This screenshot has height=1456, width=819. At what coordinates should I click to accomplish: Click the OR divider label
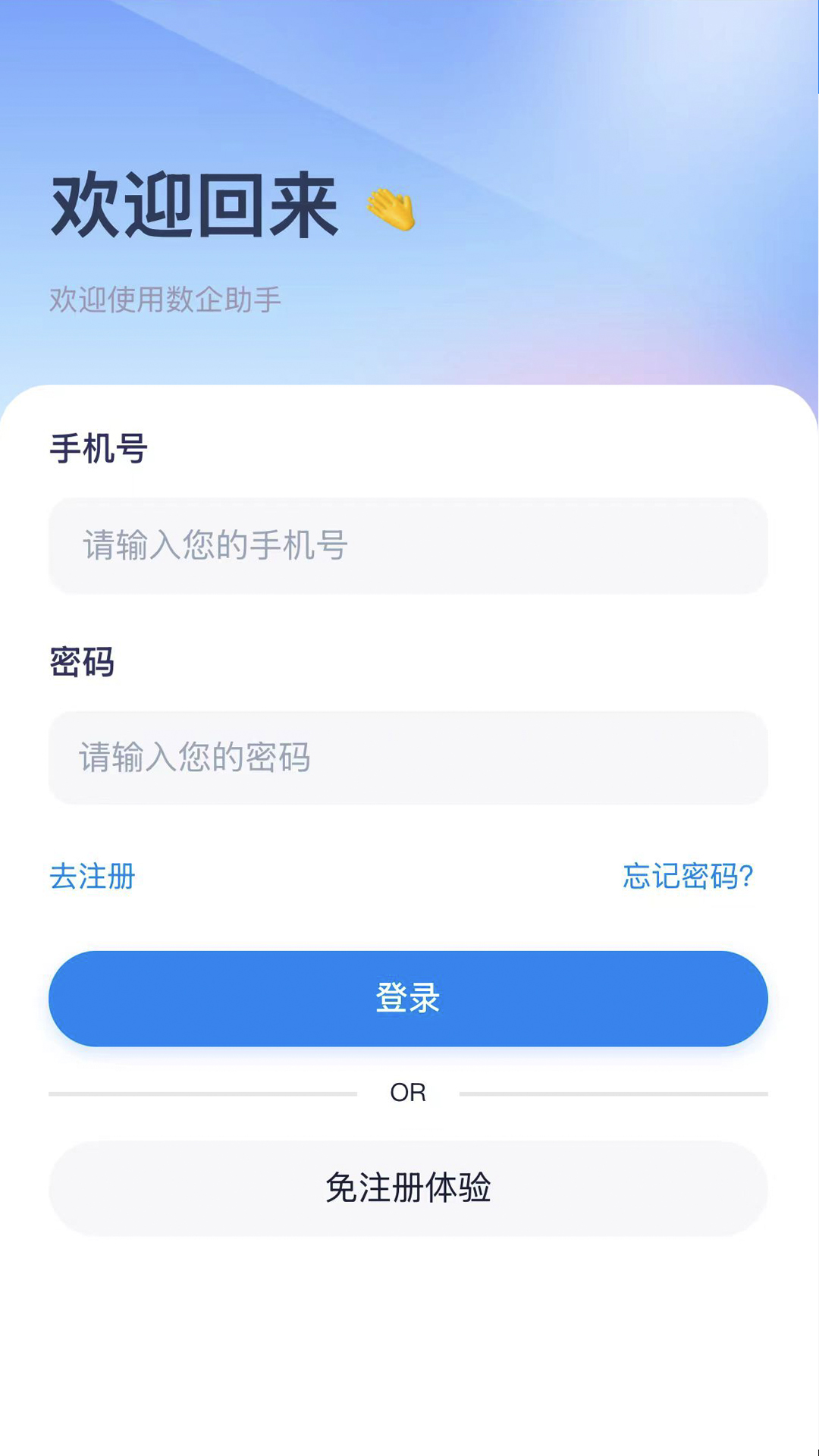(407, 1090)
